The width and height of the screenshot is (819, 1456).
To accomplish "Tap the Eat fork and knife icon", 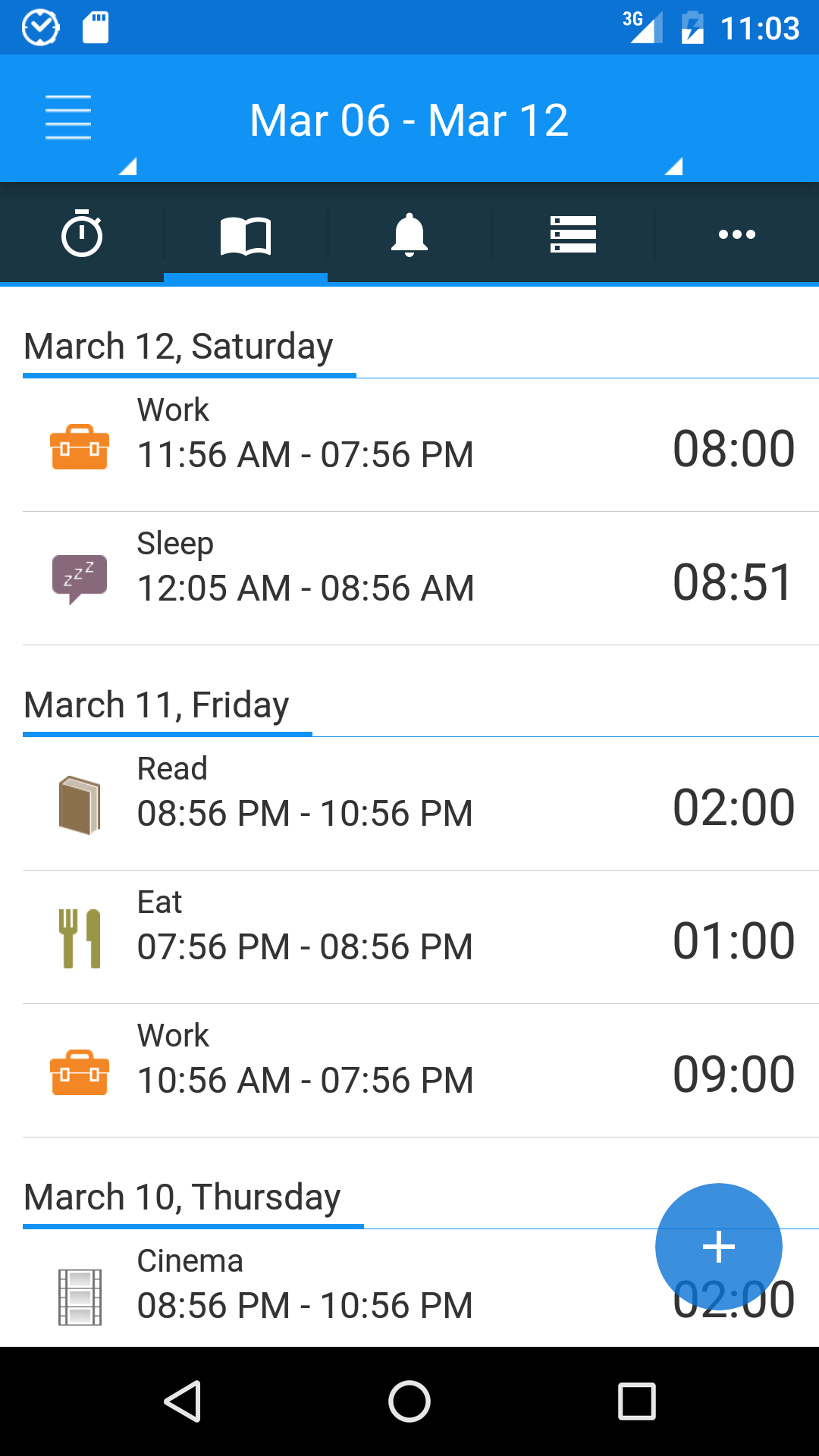I will [80, 937].
